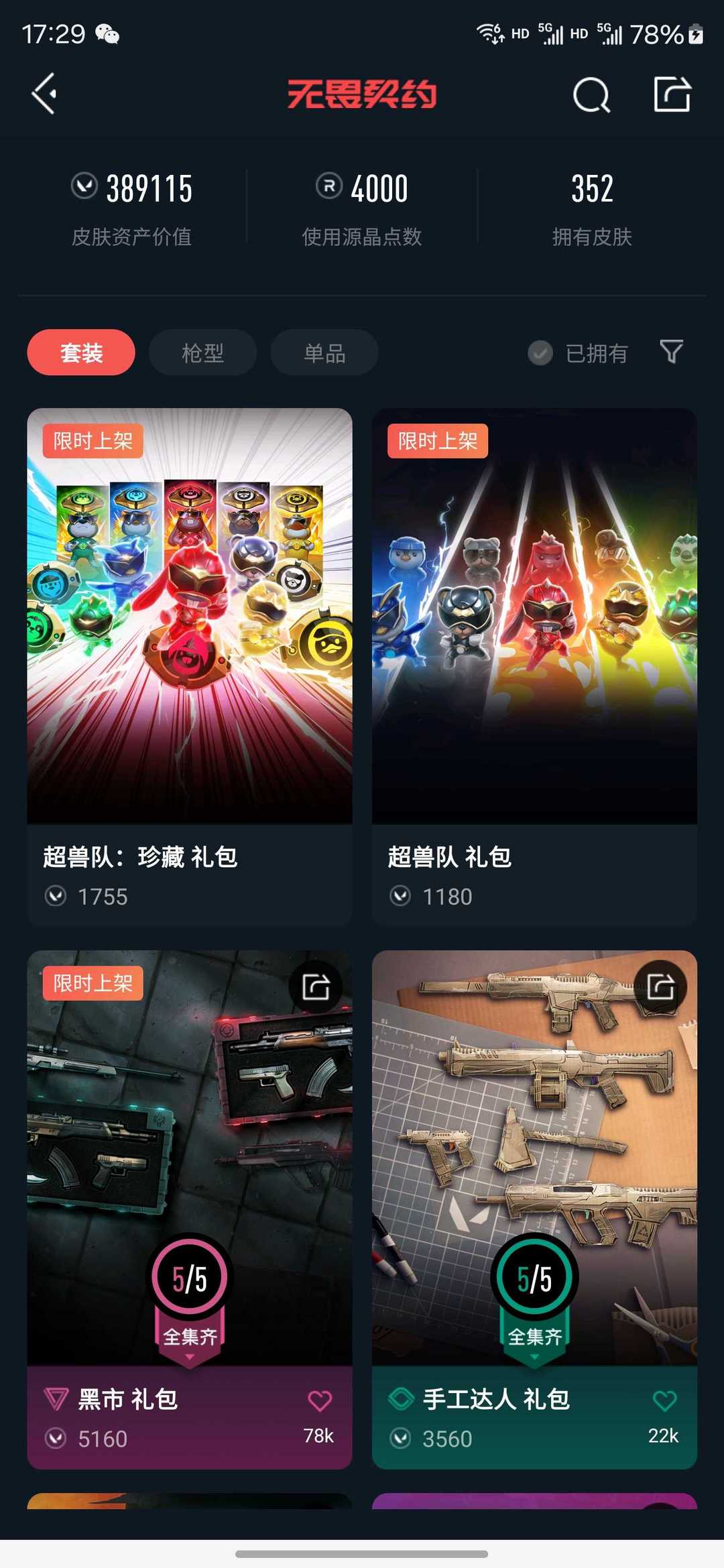The height and width of the screenshot is (1568, 724).
Task: Share the 手工达人 礼包 bundle
Action: tap(660, 987)
